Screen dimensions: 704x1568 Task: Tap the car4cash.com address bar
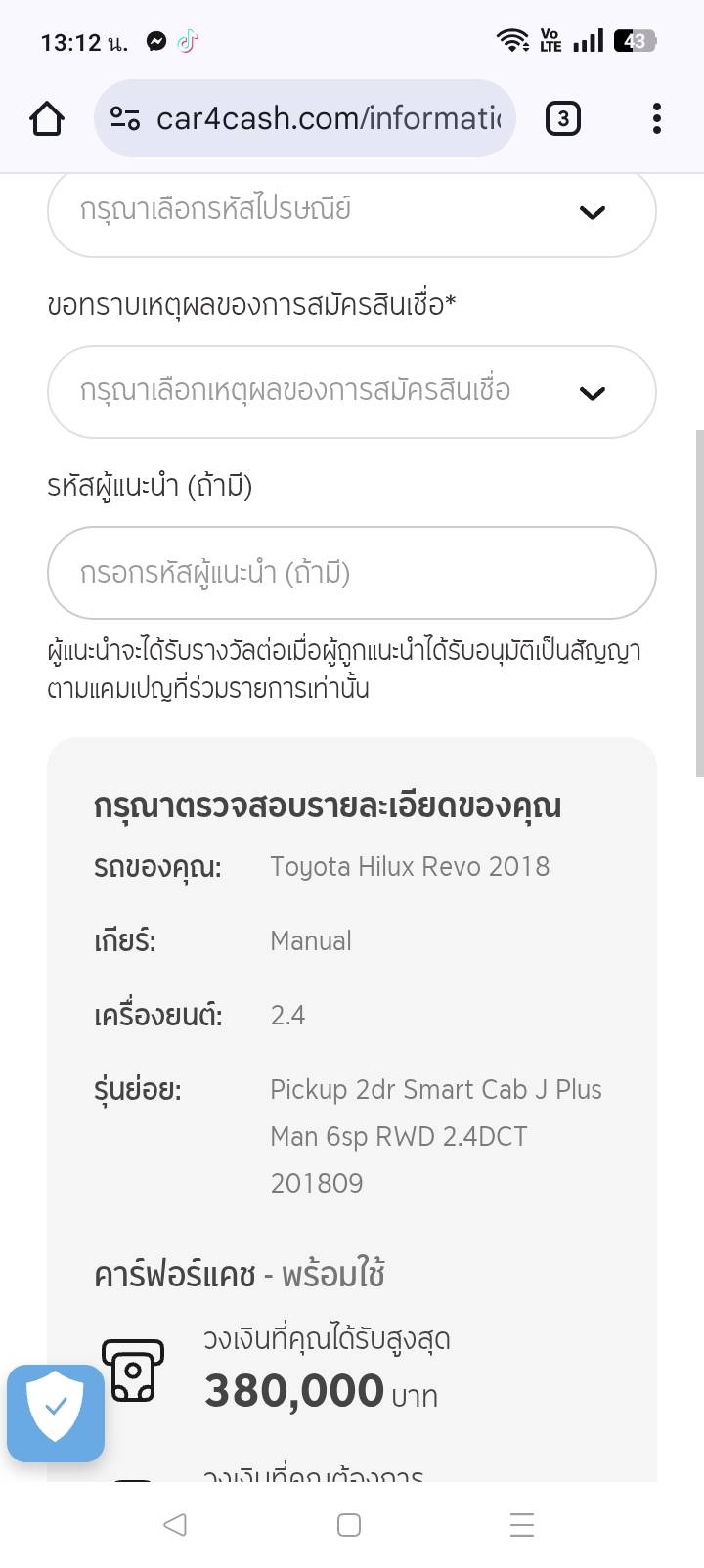327,119
